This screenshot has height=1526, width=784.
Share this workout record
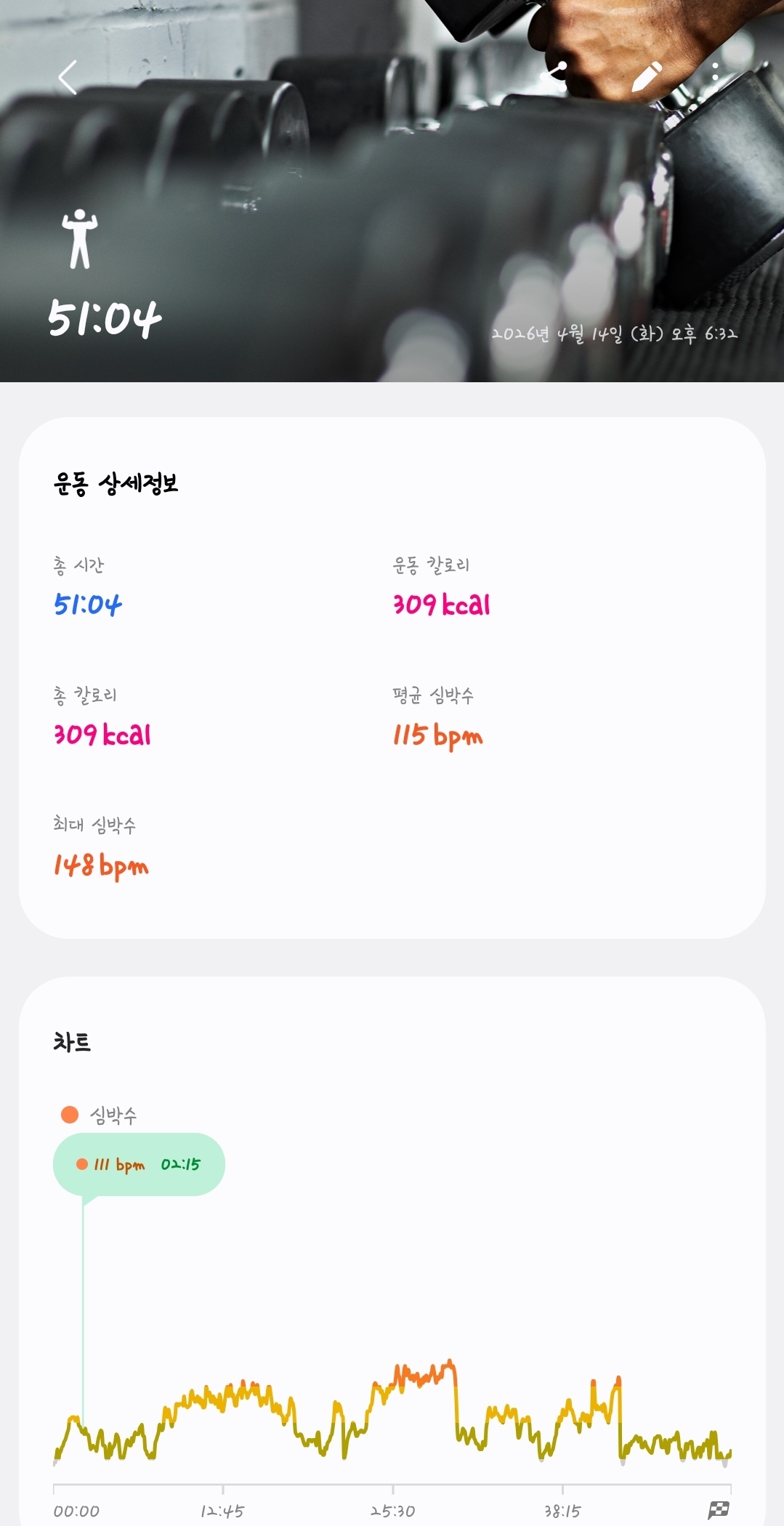(556, 74)
